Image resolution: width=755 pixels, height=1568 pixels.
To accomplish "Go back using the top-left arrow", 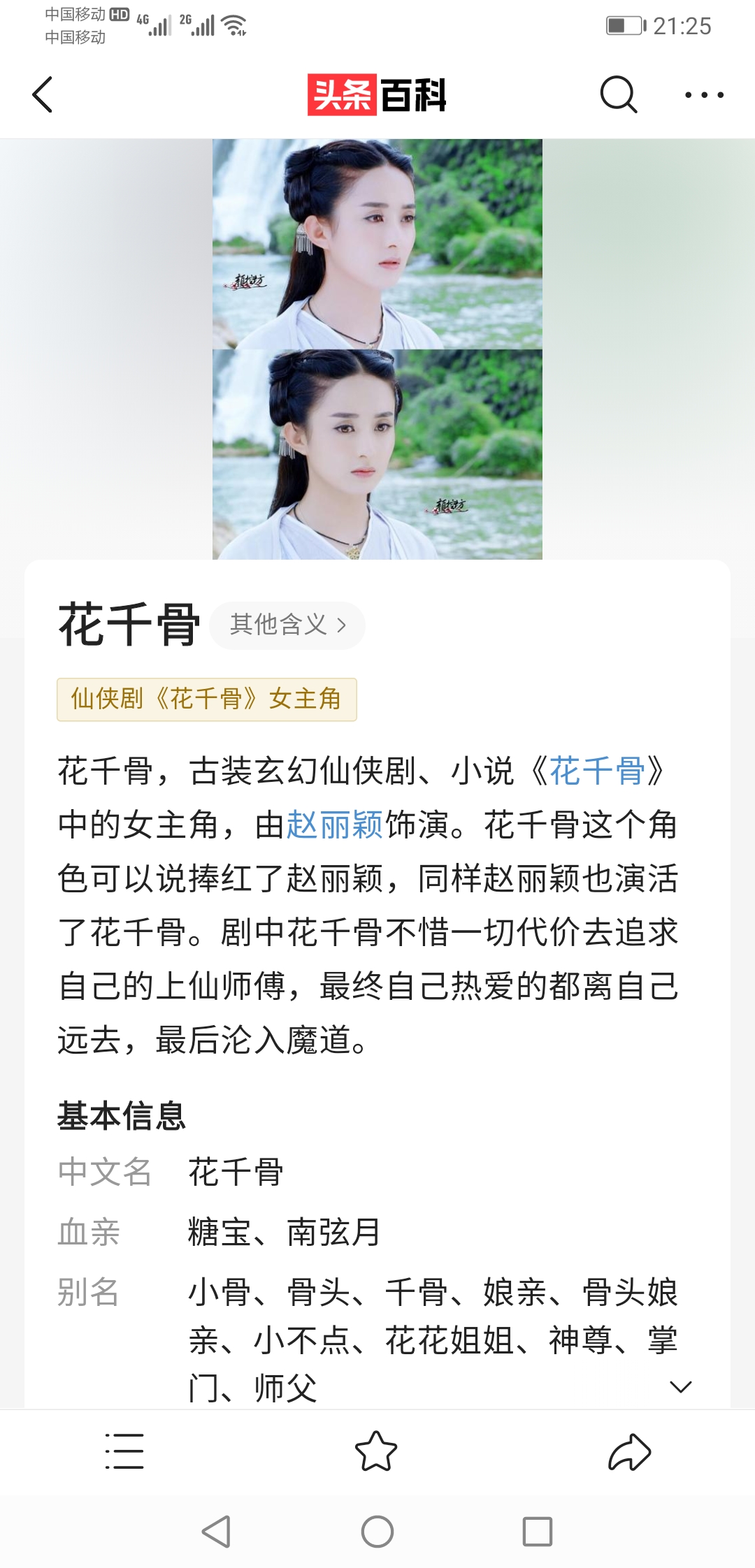I will [x=43, y=94].
